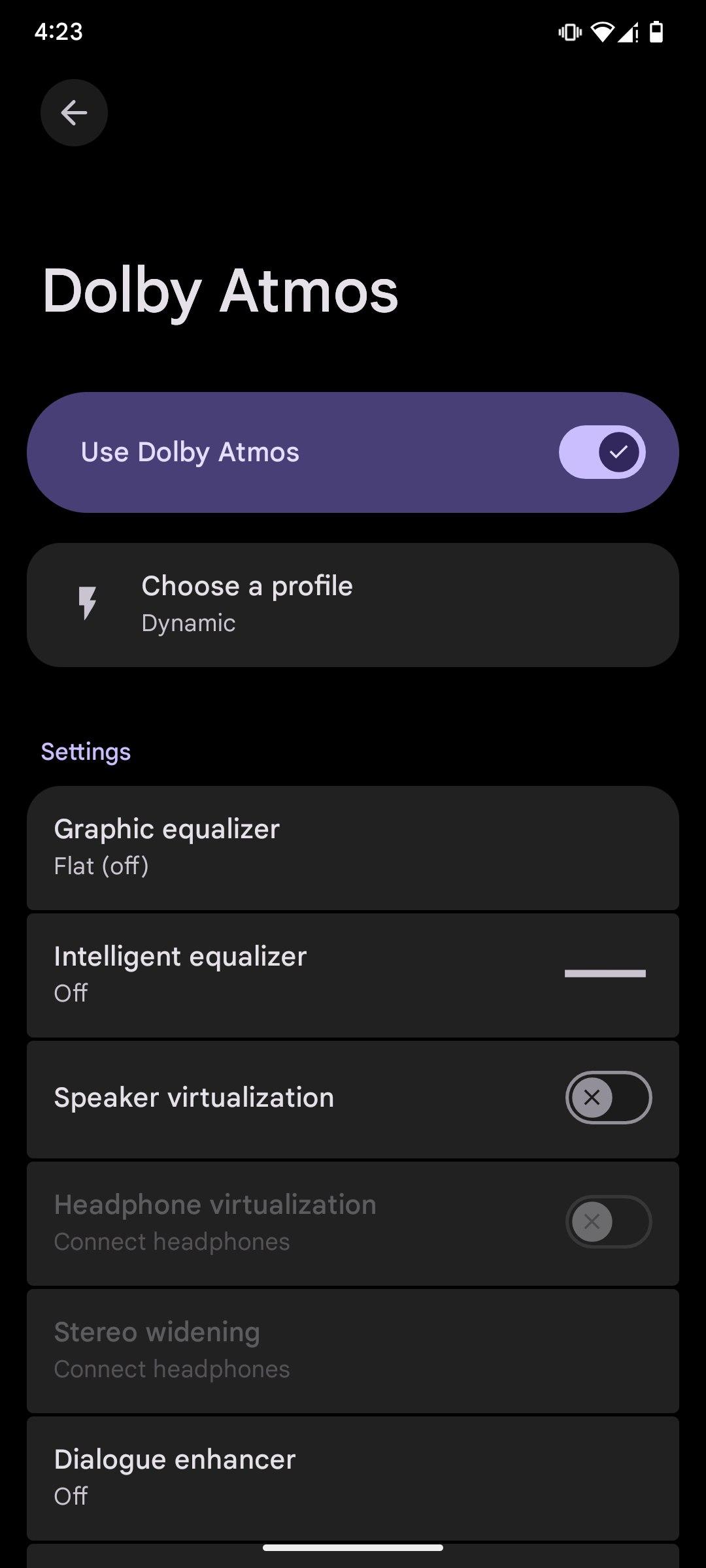Open Choose a profile setting
706x1568 pixels.
[x=353, y=604]
